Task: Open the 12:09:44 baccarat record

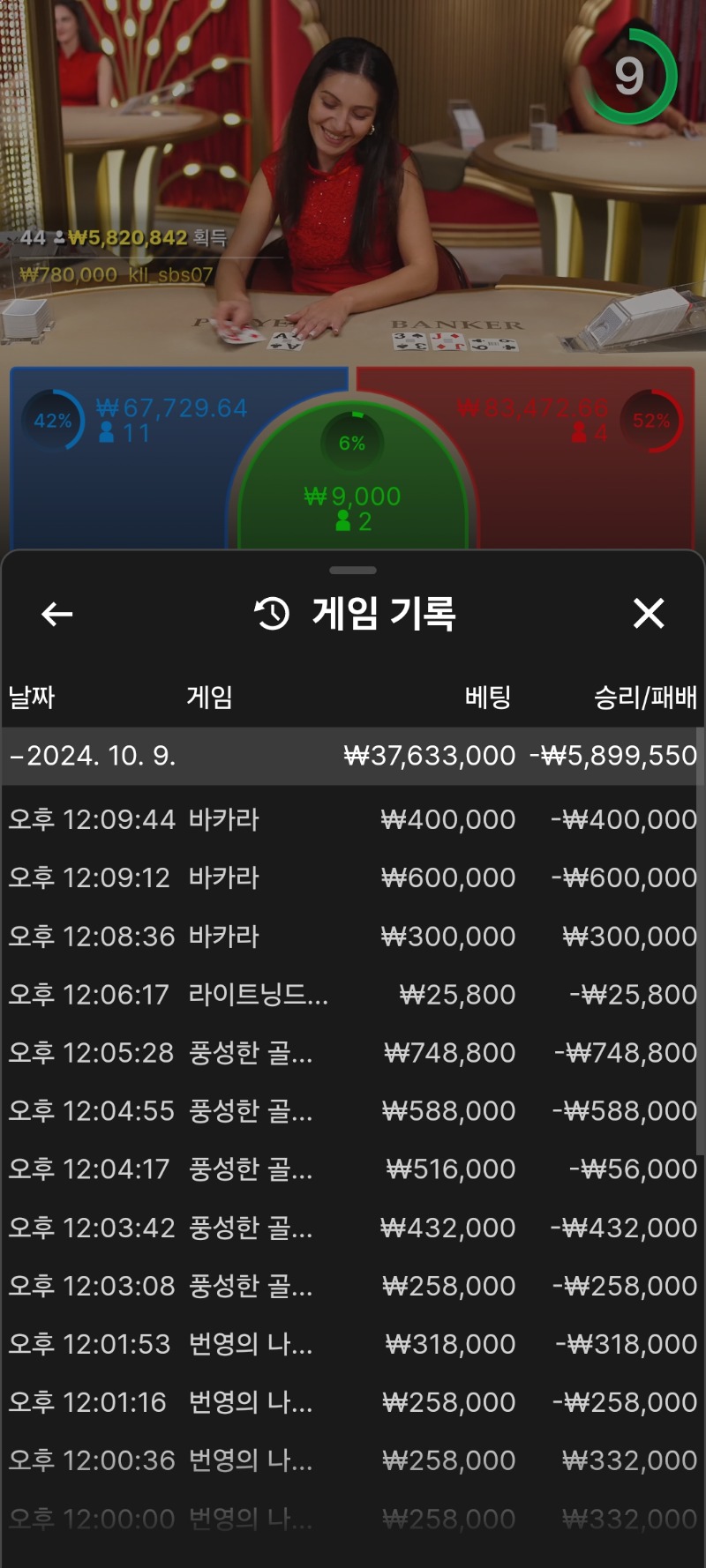Action: (x=353, y=819)
